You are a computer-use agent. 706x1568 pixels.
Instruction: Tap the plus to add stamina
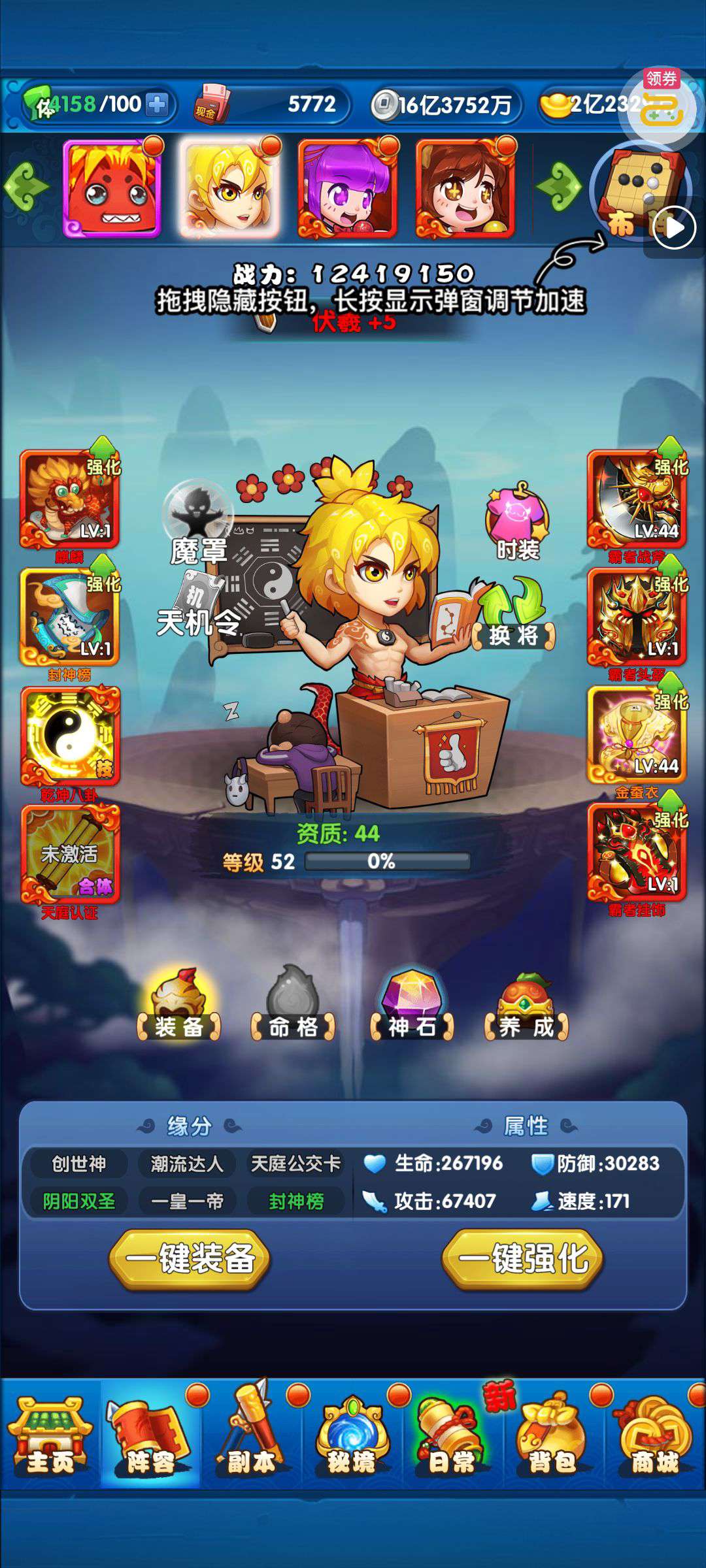[157, 105]
